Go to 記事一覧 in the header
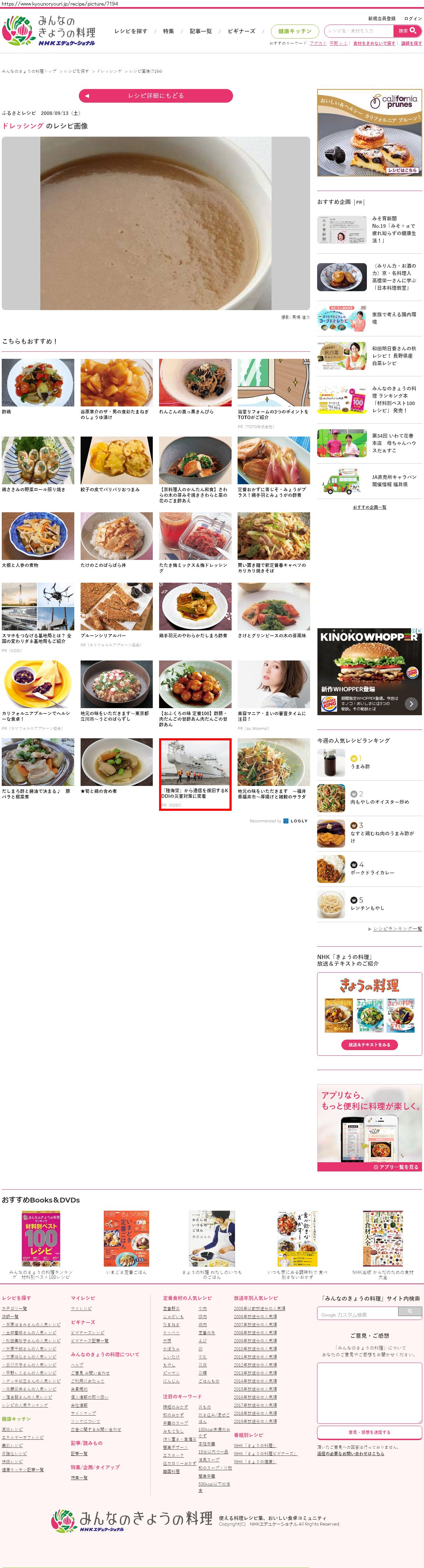The width and height of the screenshot is (424, 1568). point(201,31)
